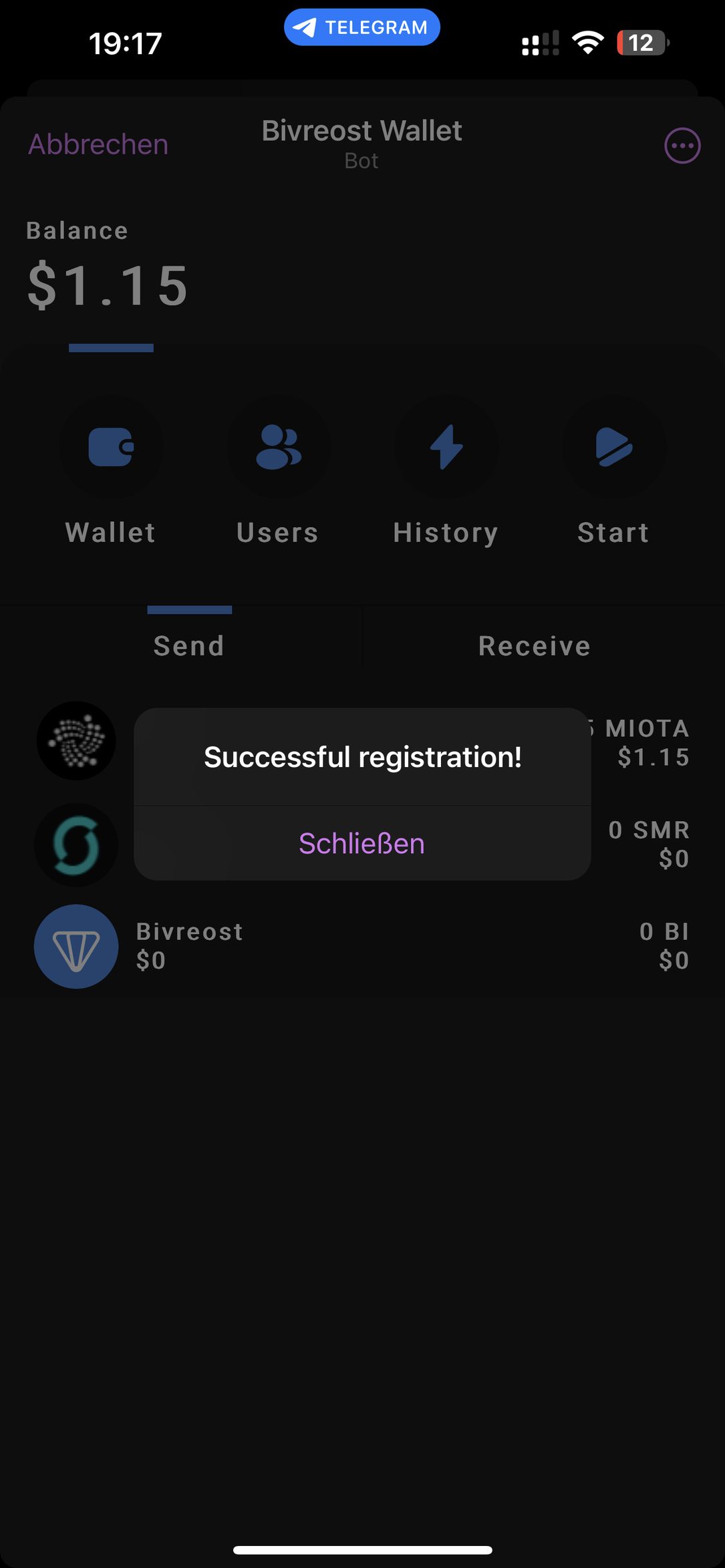725x1568 pixels.
Task: Open the three-dot options menu
Action: tap(682, 146)
